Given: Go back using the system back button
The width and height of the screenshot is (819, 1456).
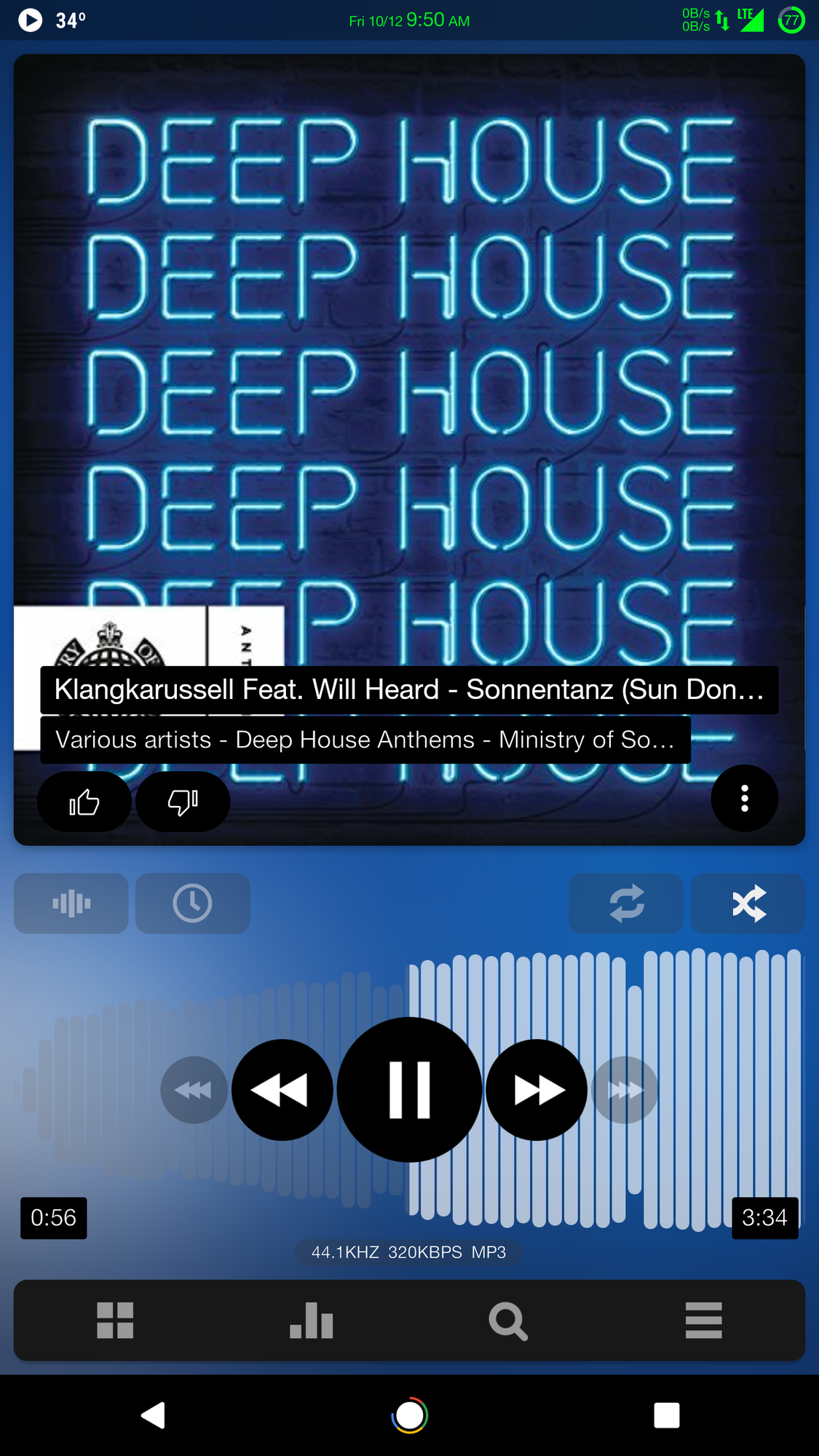Looking at the screenshot, I should (153, 1415).
